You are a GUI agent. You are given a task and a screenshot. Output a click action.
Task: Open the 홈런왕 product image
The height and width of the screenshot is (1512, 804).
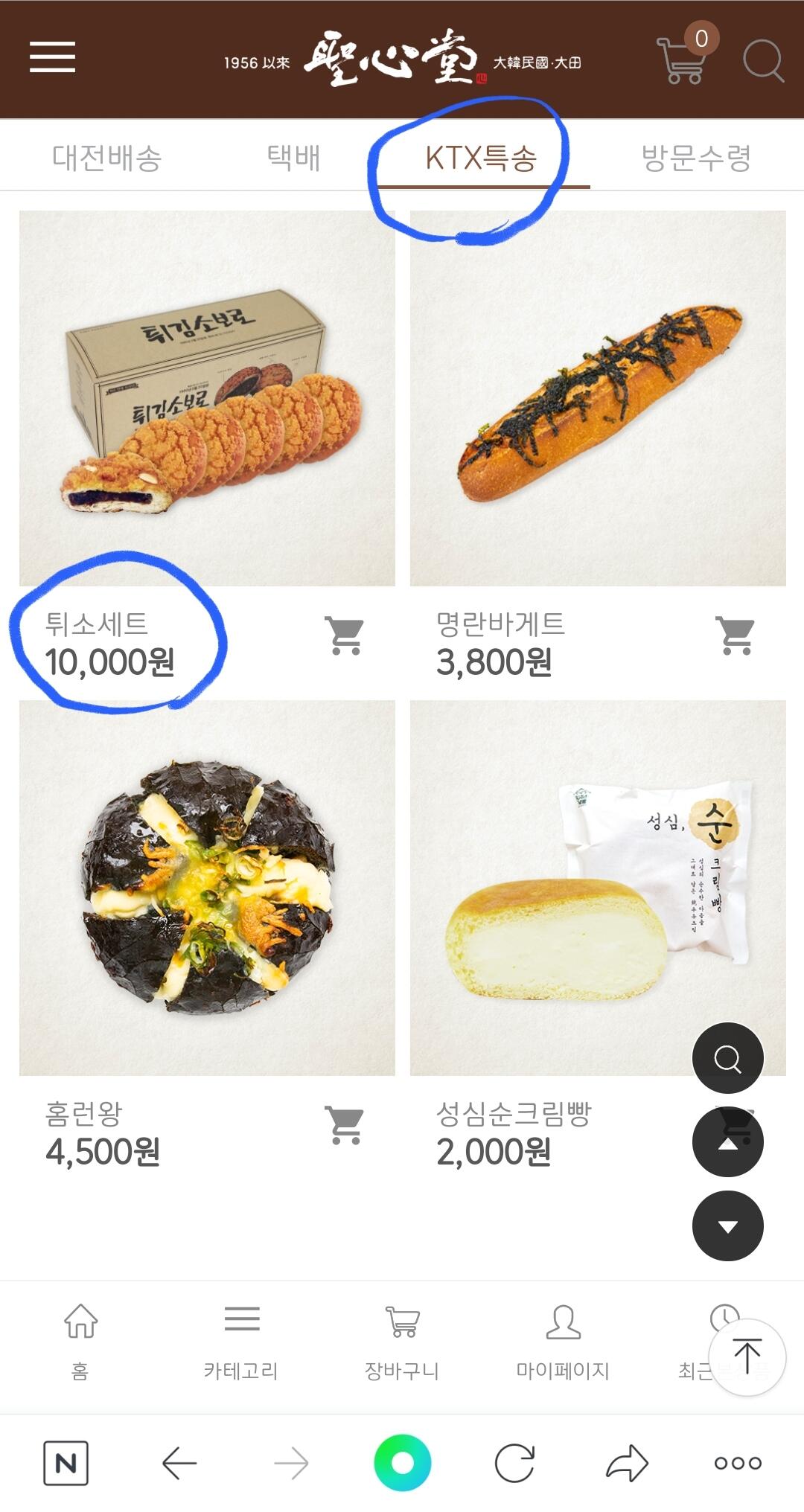click(207, 888)
